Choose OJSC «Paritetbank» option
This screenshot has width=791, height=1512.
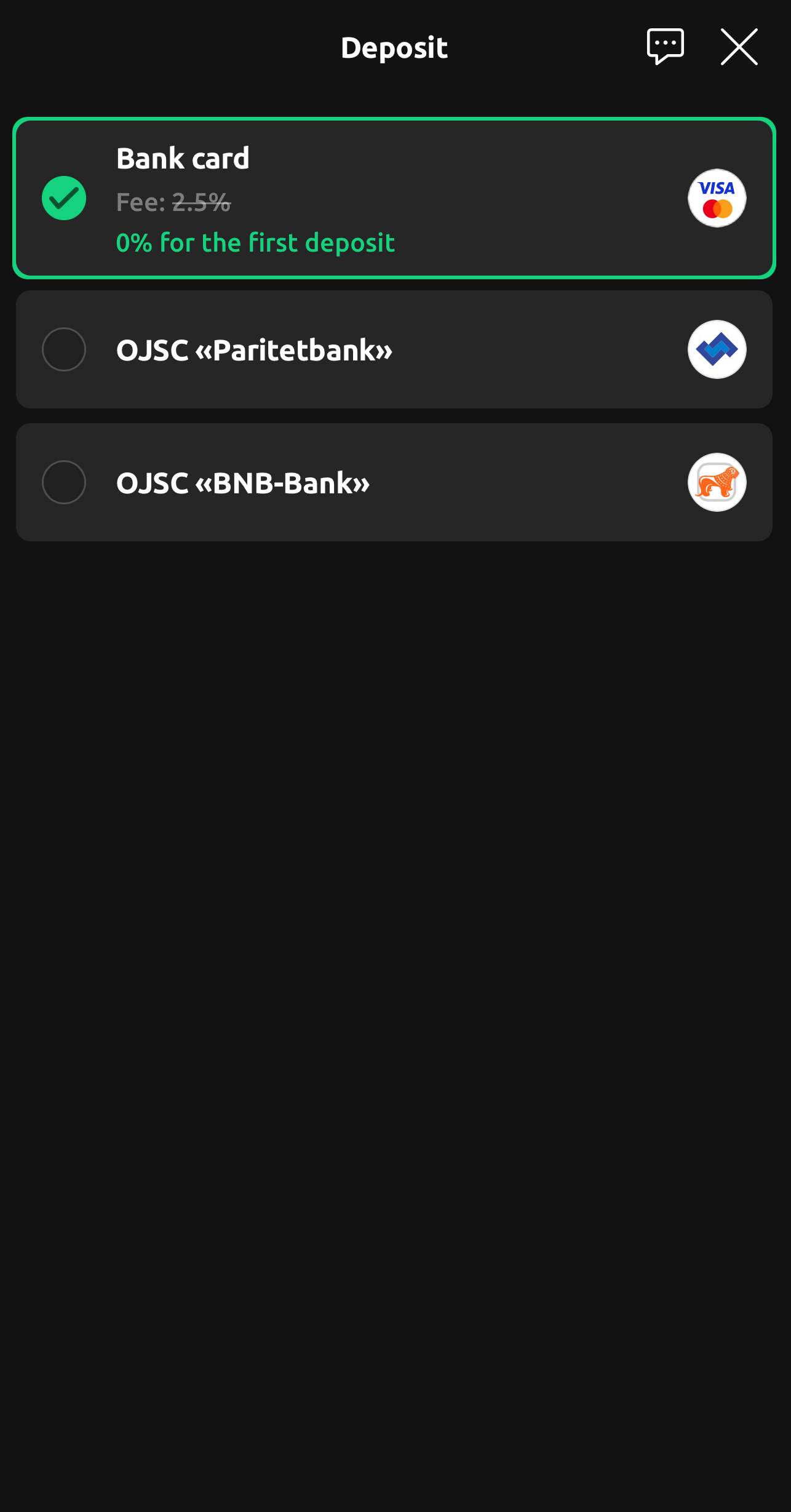click(394, 349)
